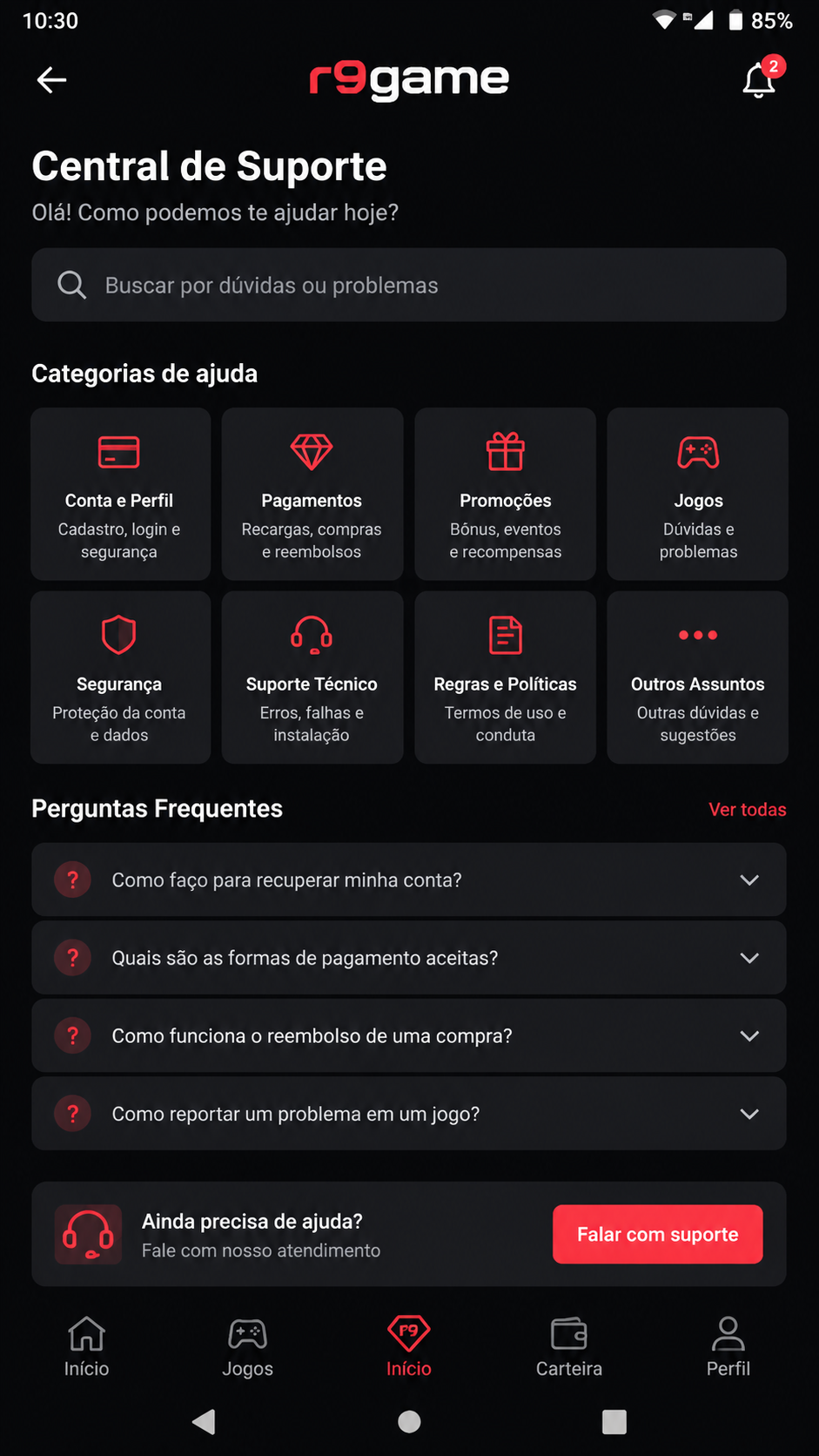Expand the question about reporting a game problem
The image size is (819, 1456).
point(409,1114)
